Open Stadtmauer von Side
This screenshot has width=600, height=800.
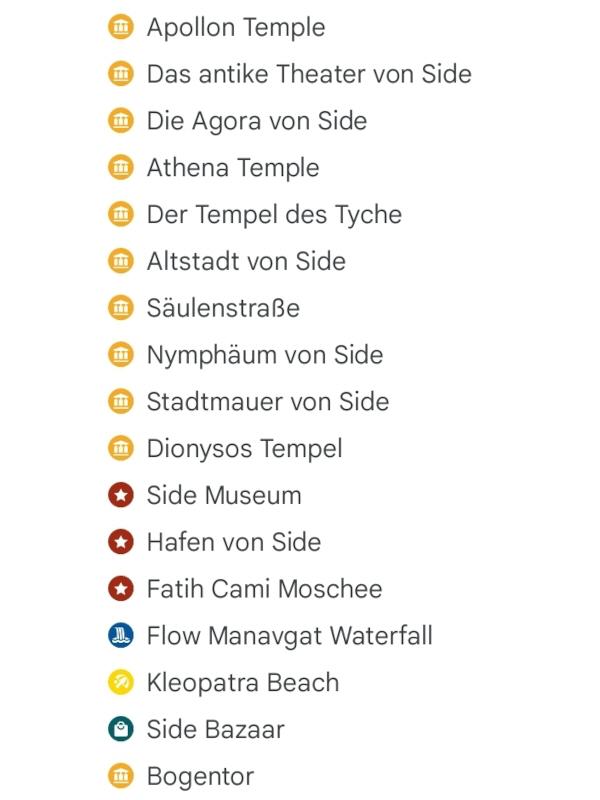[x=267, y=402]
